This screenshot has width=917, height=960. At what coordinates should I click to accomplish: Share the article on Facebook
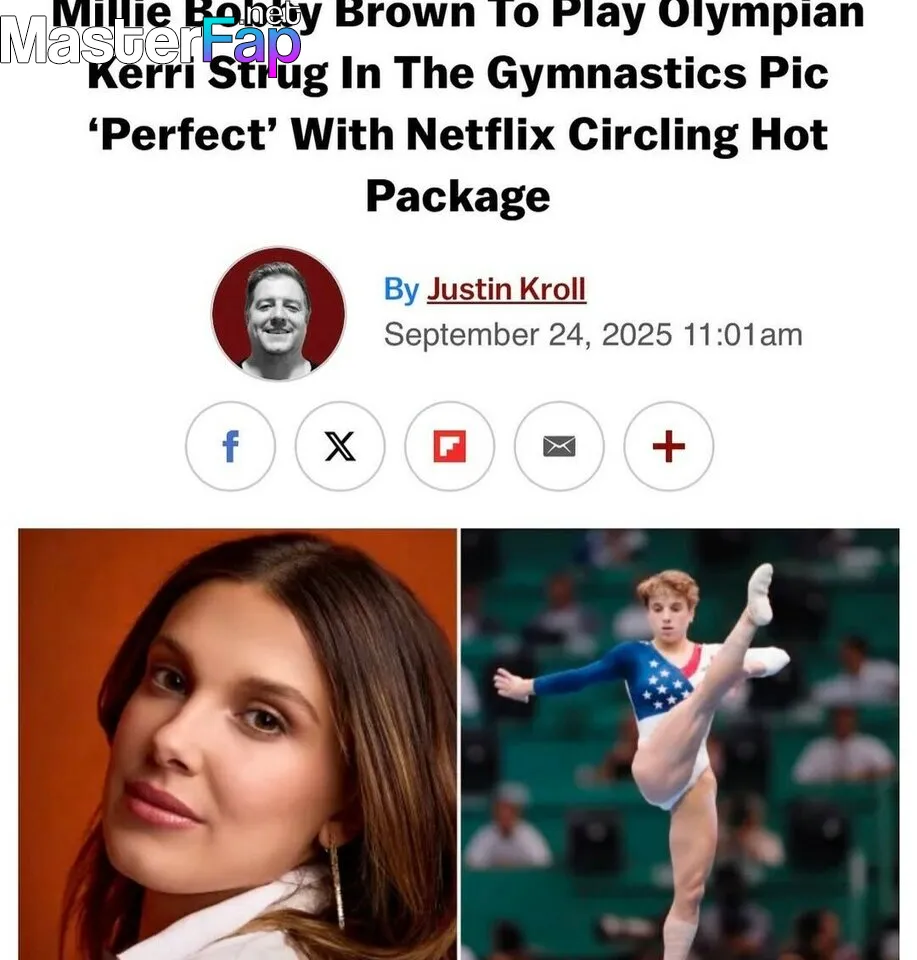click(x=230, y=446)
